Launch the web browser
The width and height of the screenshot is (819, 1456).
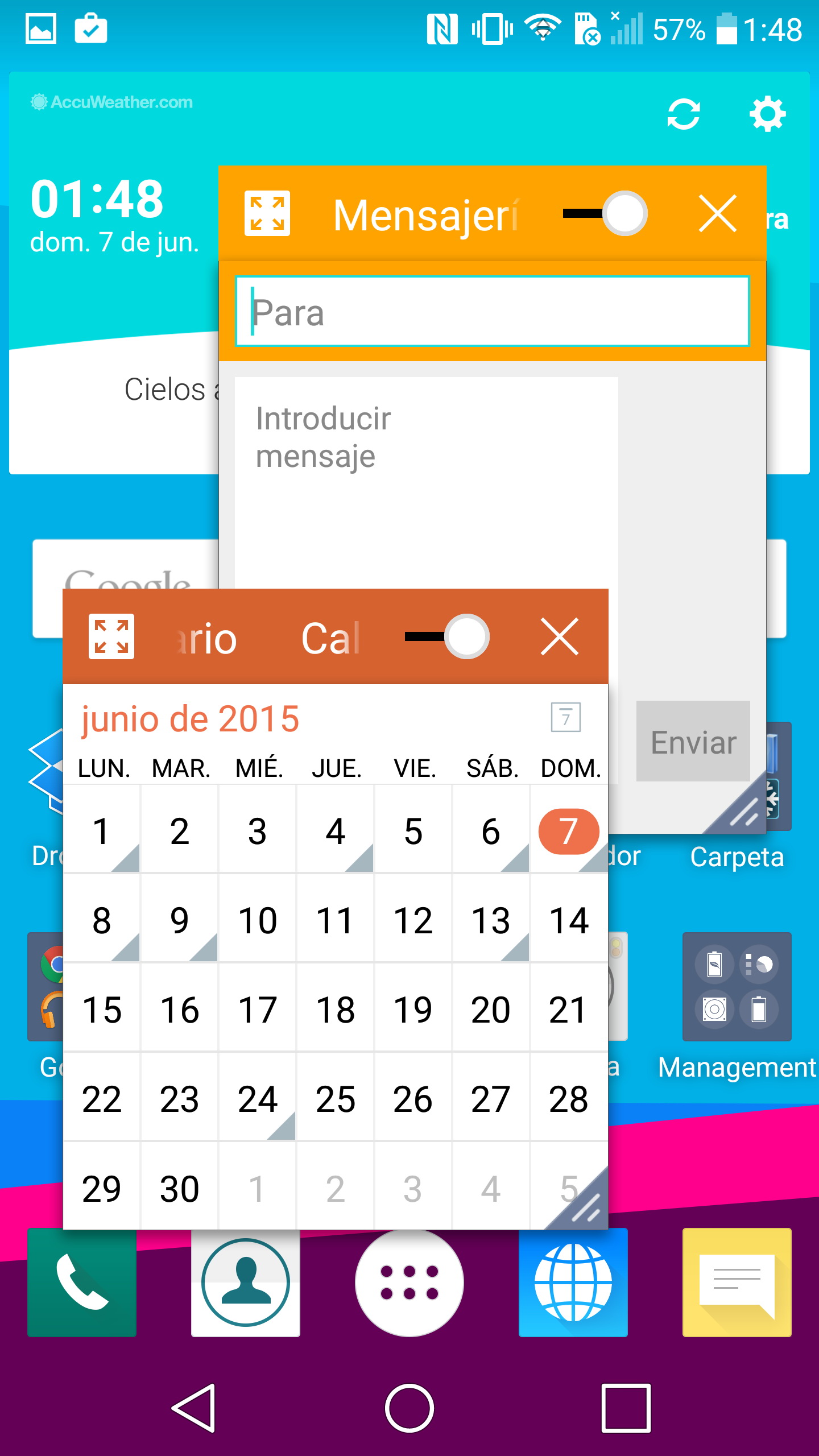coord(573,1282)
